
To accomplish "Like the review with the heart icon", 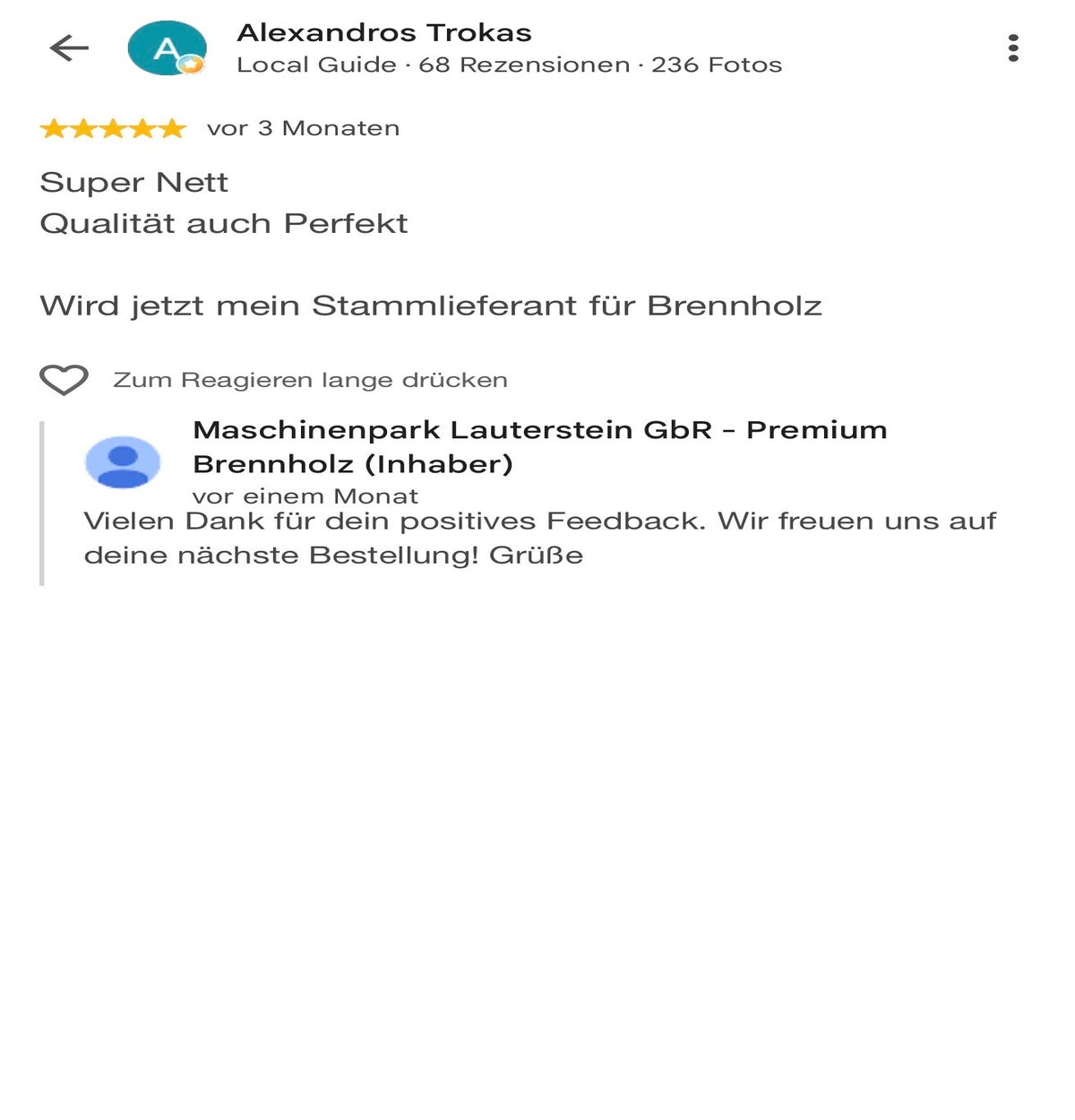I will pos(64,380).
